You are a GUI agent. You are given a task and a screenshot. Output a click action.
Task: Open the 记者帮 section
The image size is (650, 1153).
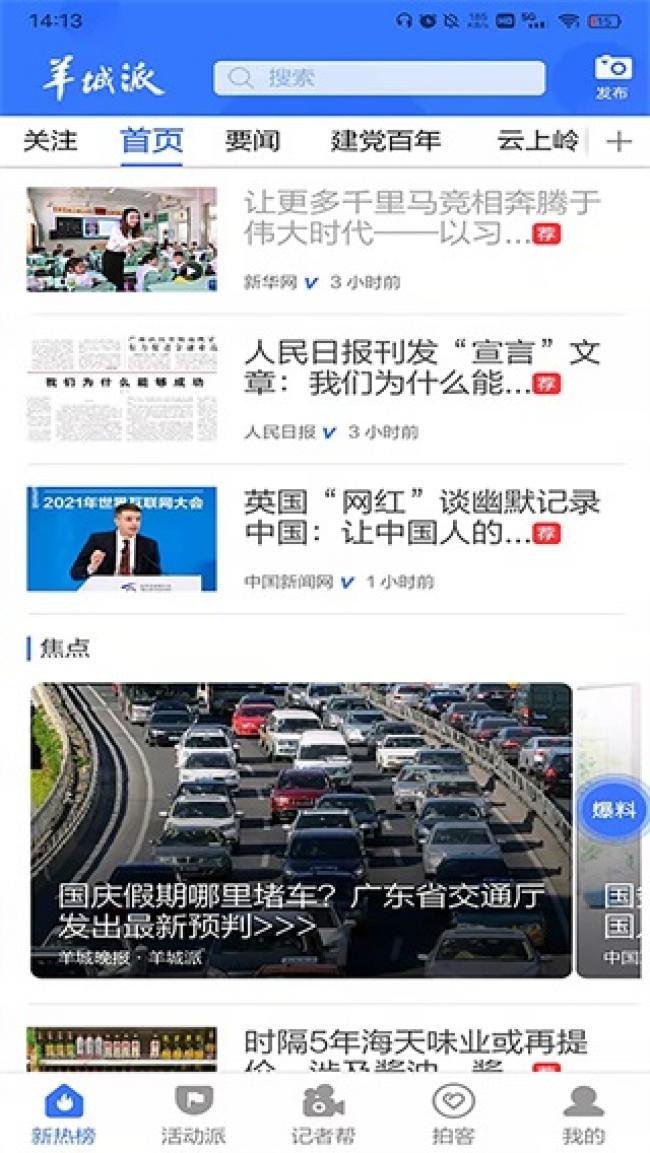point(323,1113)
